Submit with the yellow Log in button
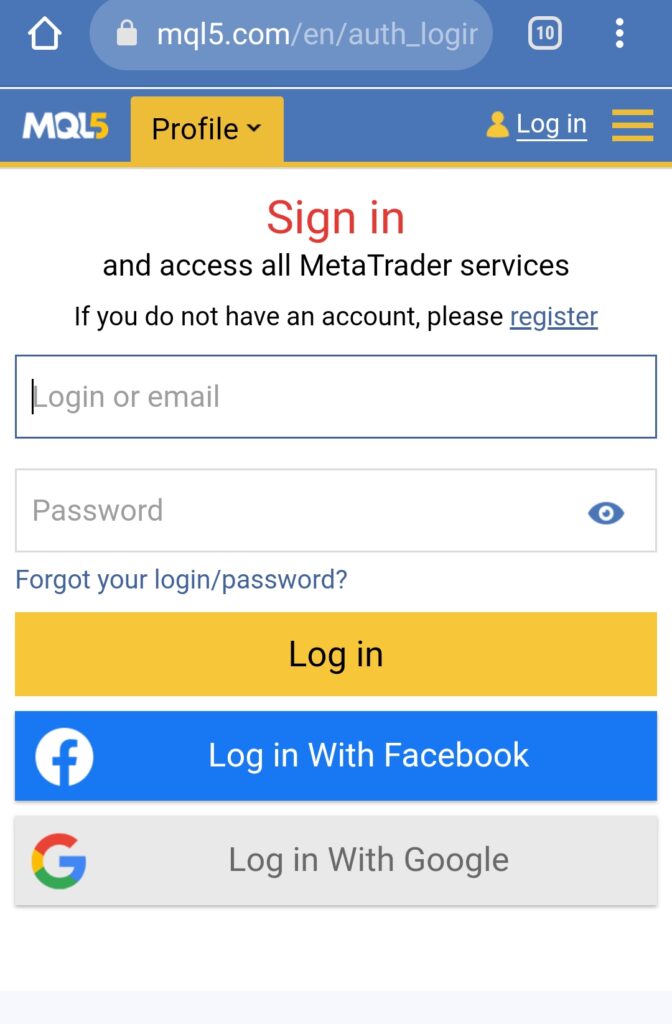 tap(335, 654)
